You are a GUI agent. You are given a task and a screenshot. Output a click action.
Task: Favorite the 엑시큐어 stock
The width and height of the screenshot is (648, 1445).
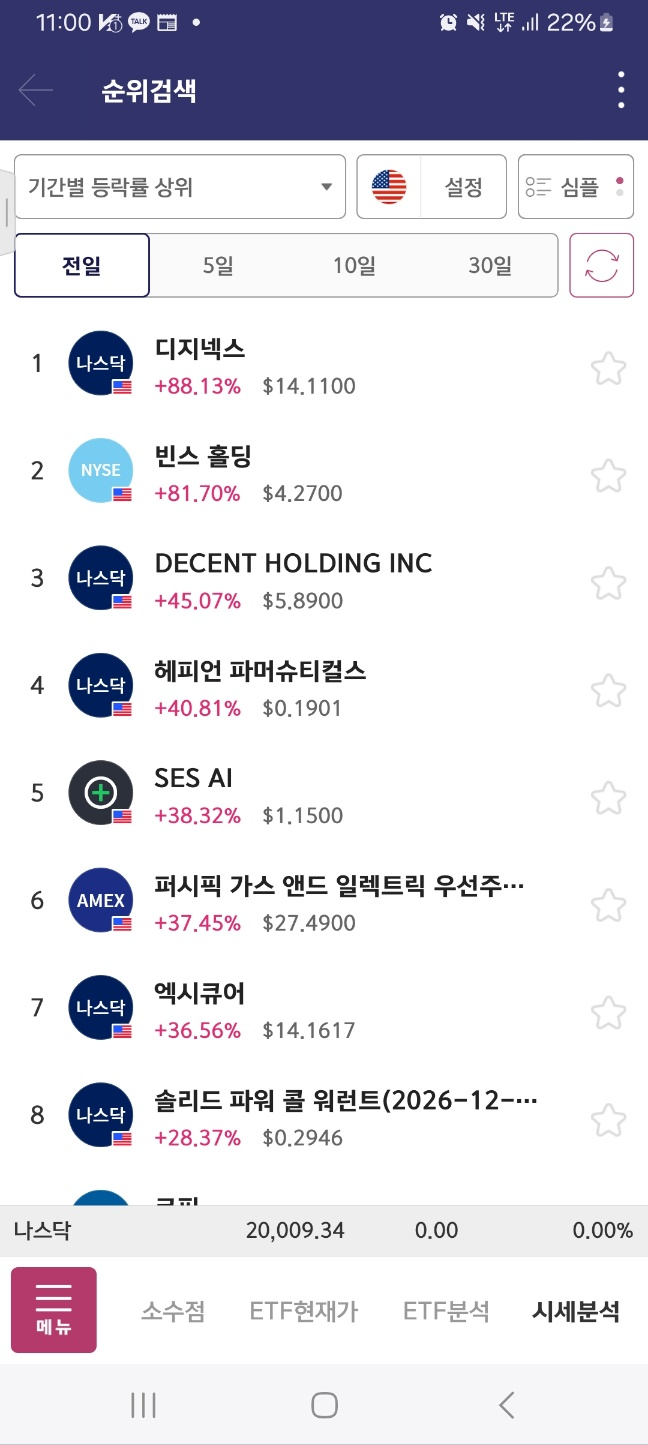pyautogui.click(x=608, y=1012)
